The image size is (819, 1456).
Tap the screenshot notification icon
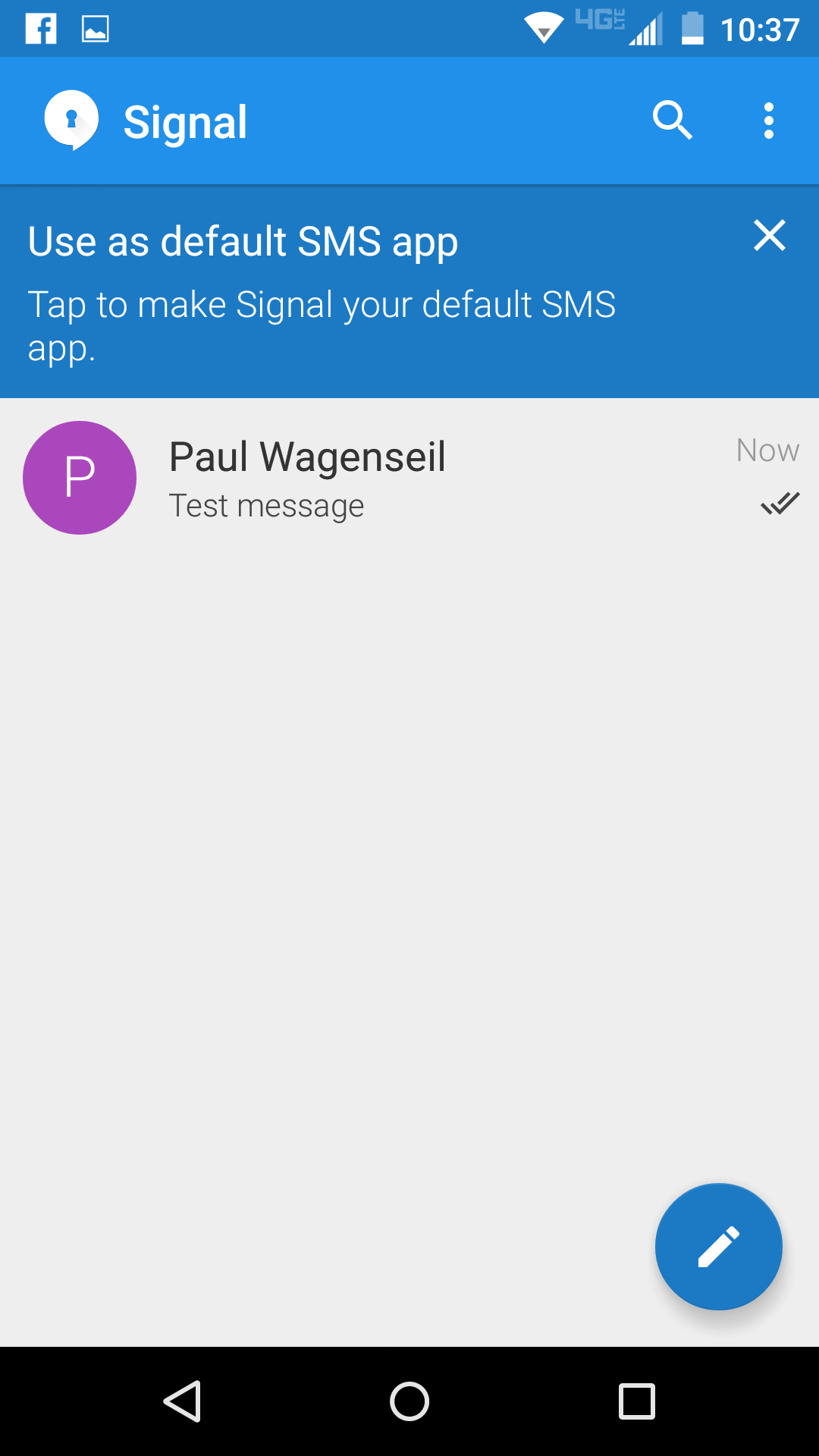(x=95, y=28)
